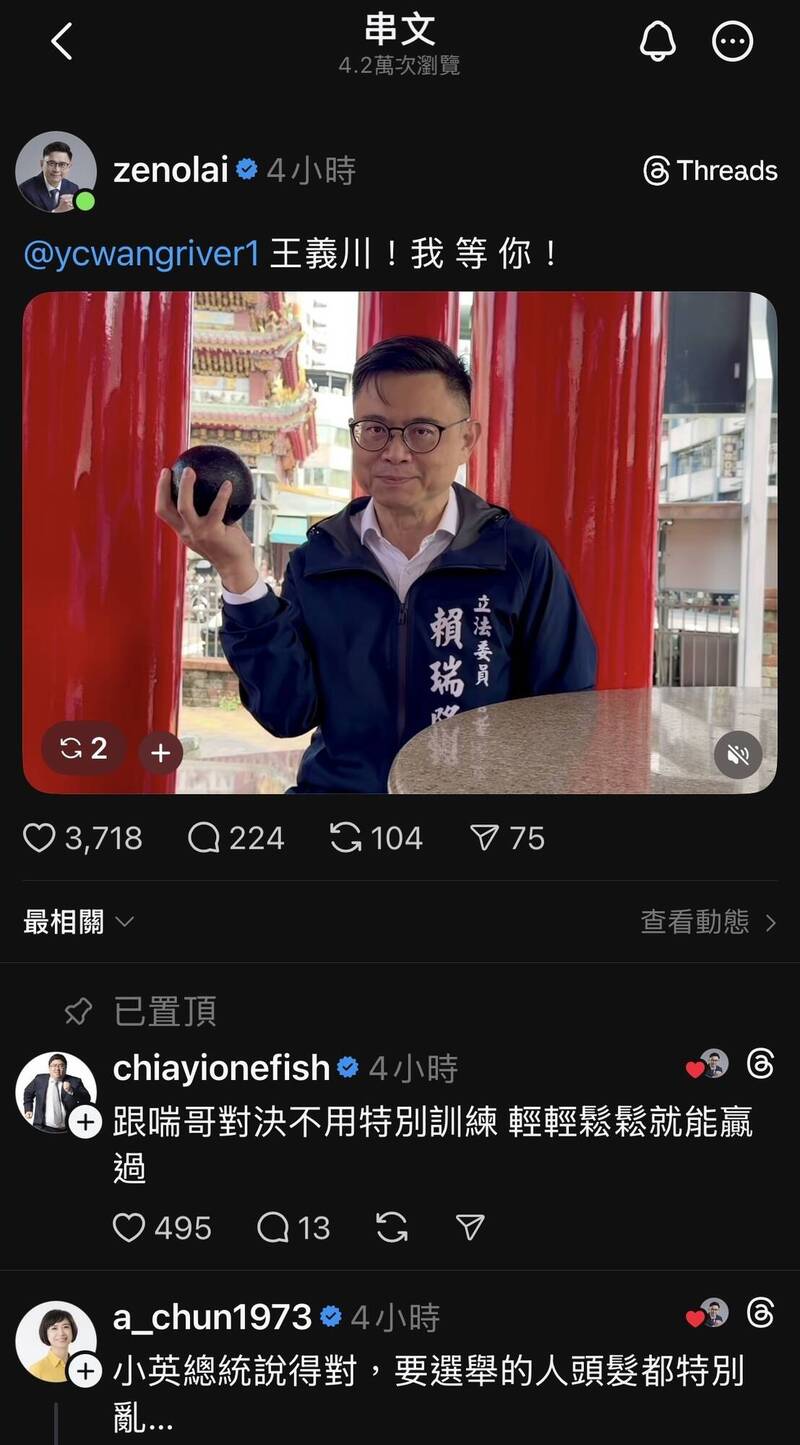The width and height of the screenshot is (800, 1445).
Task: Expand the 最相關 sort dropdown
Action: pyautogui.click(x=78, y=922)
